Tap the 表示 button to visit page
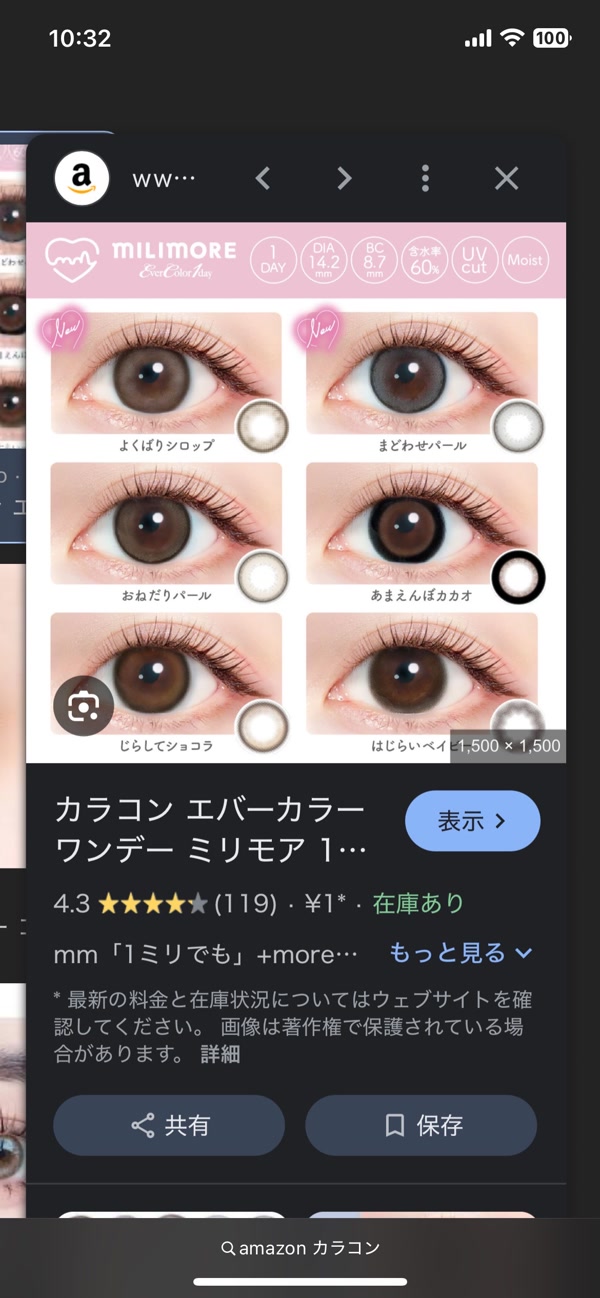600x1298 pixels. click(472, 821)
